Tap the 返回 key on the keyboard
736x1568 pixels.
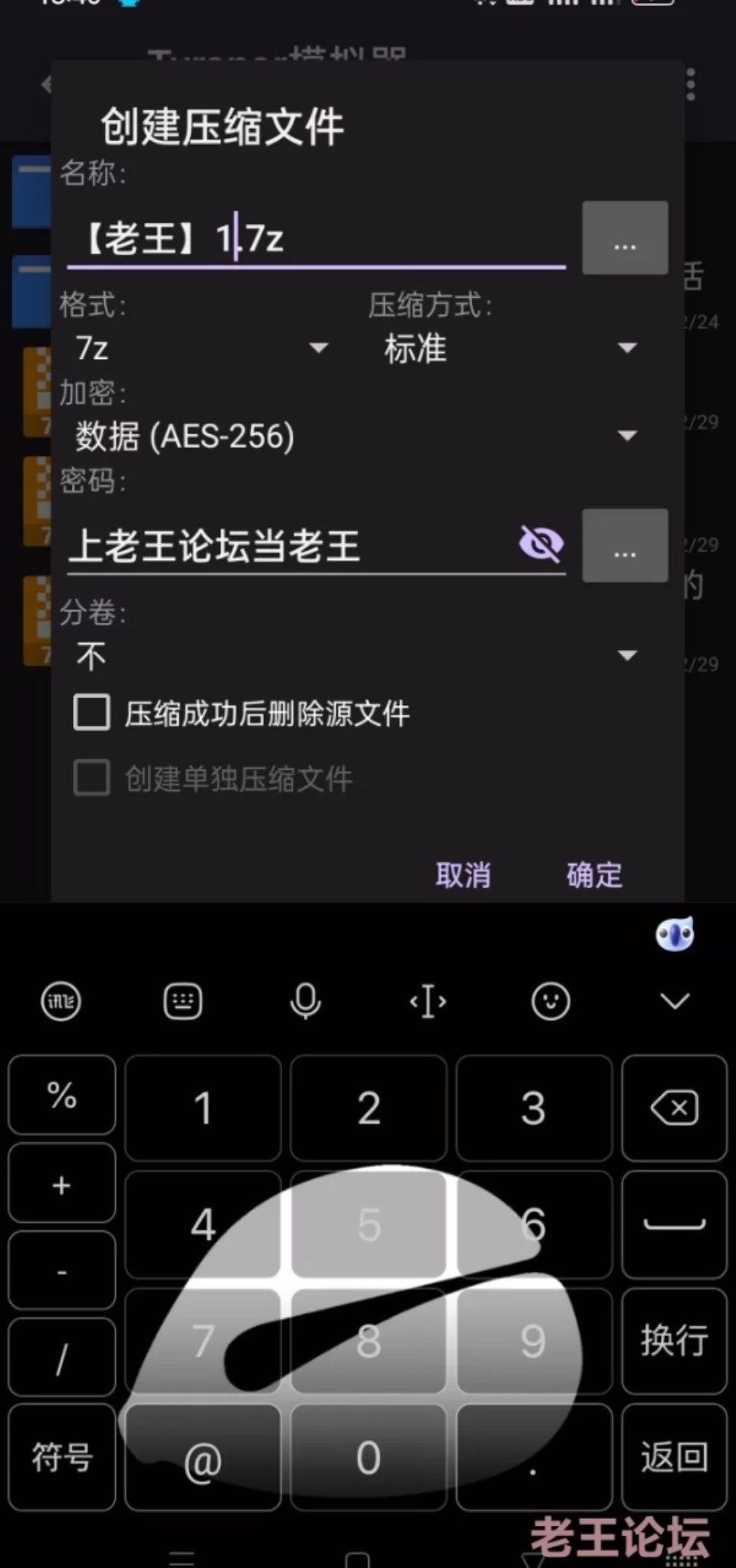click(674, 1456)
